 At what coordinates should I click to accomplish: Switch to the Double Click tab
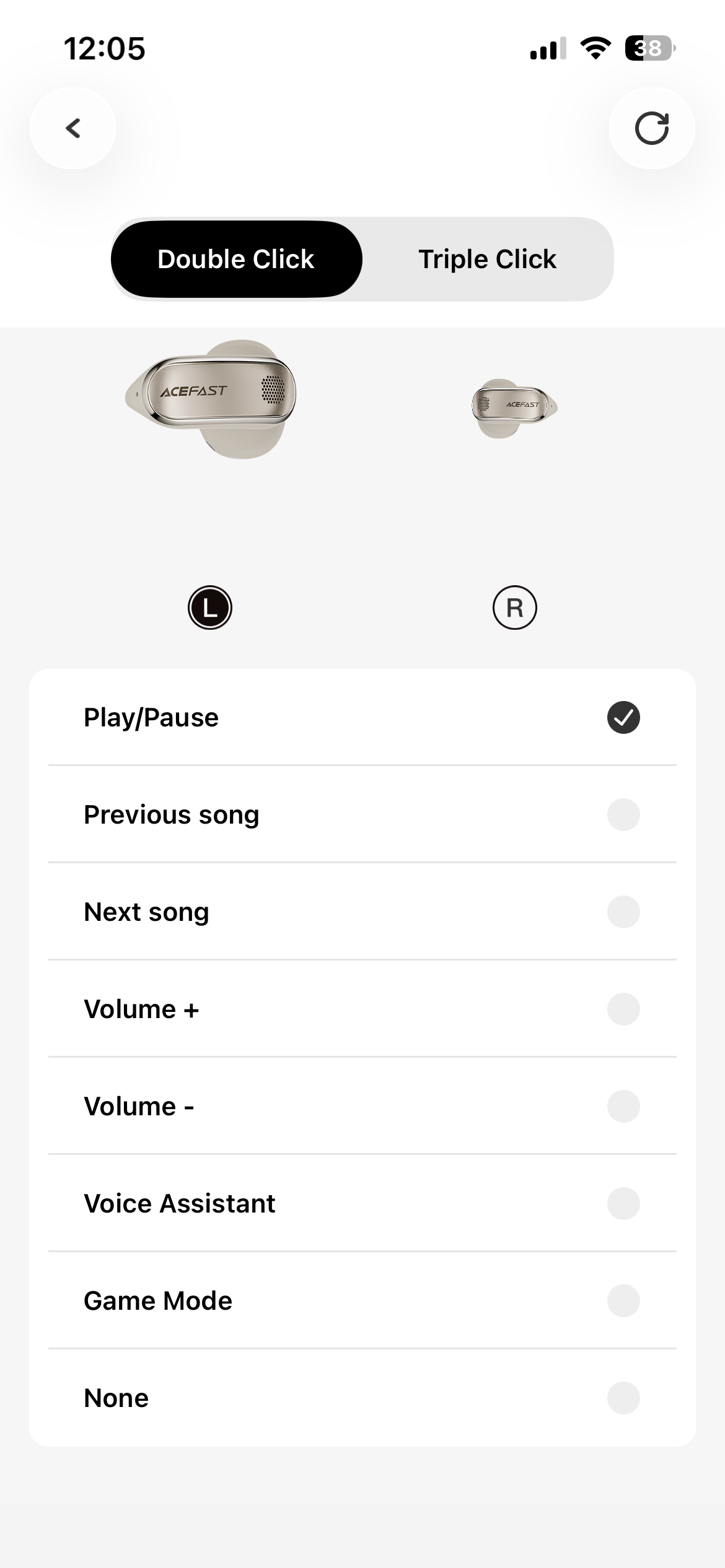tap(236, 259)
